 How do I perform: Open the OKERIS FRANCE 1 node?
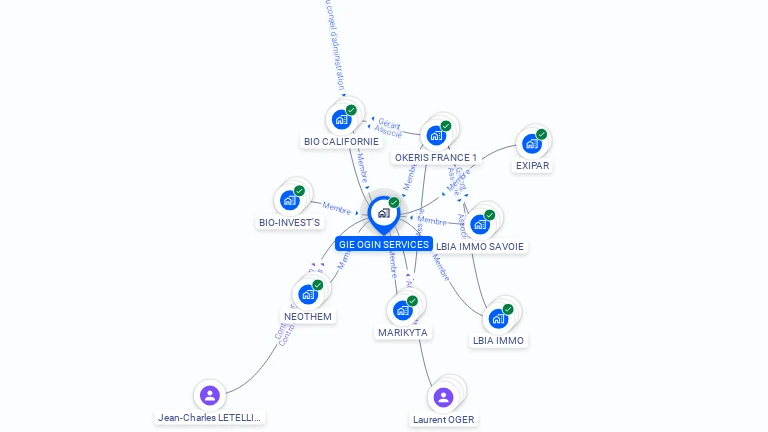(x=436, y=135)
